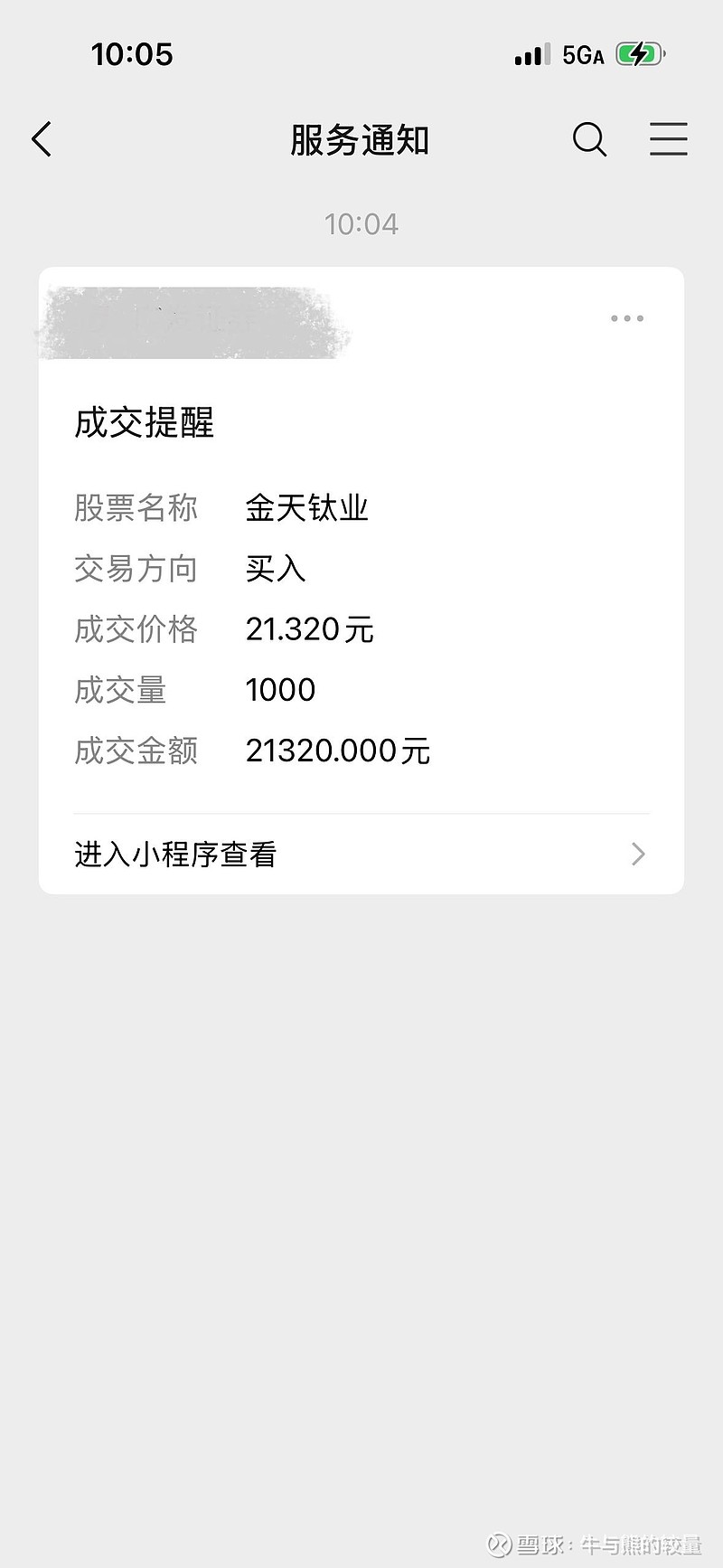Image resolution: width=723 pixels, height=1568 pixels.
Task: Open the hamburger menu icon
Action: coord(668,140)
